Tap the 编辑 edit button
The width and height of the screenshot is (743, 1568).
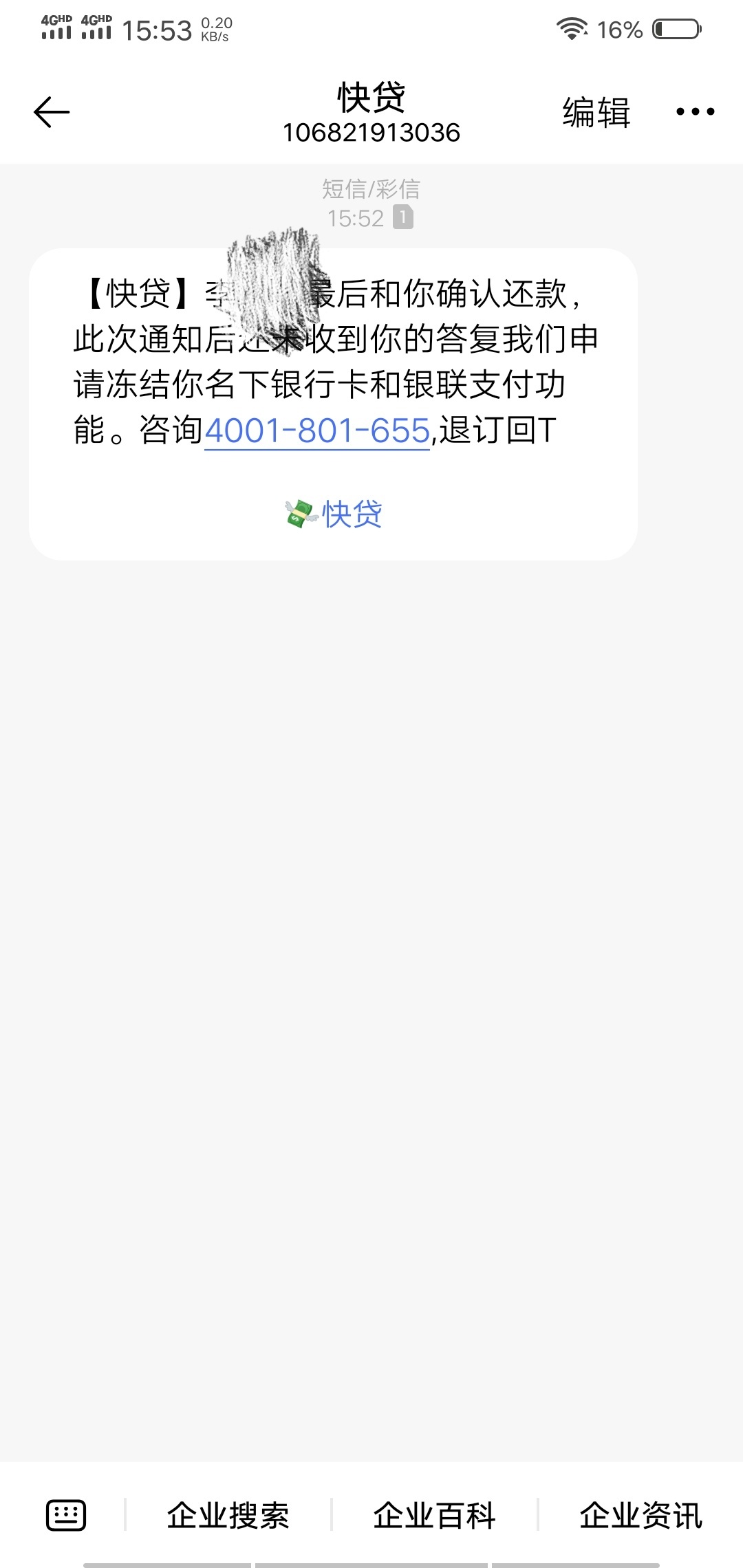pos(596,112)
